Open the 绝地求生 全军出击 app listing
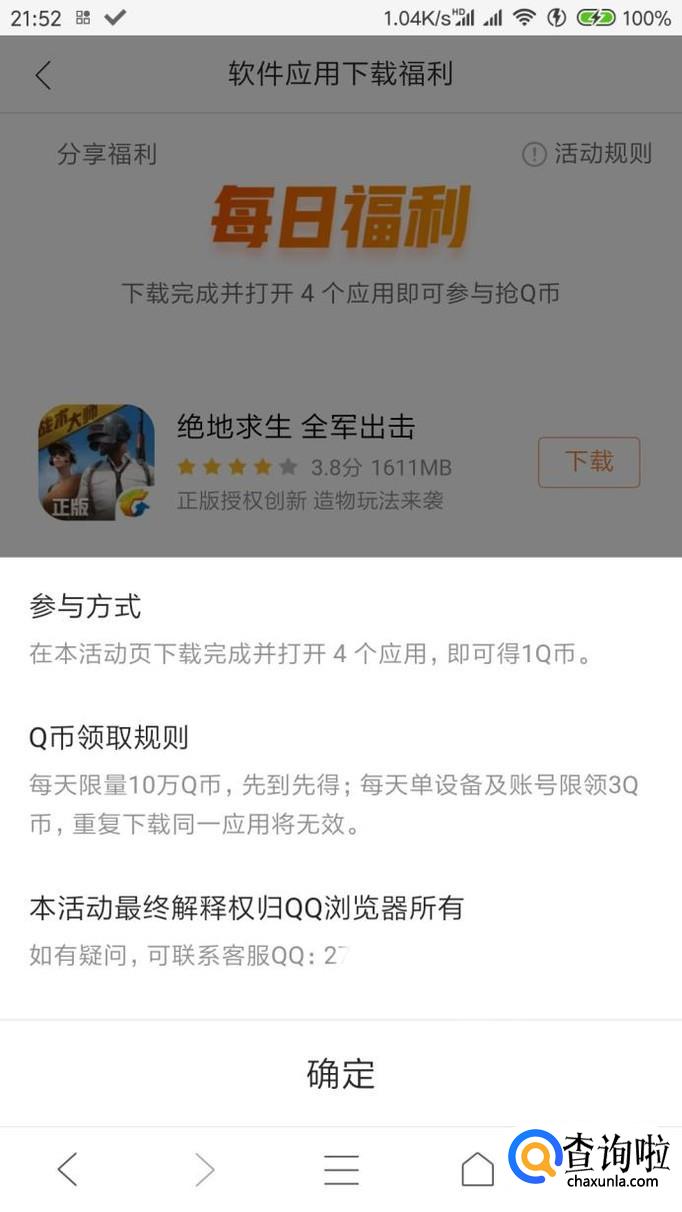The width and height of the screenshot is (682, 1212). coord(296,428)
